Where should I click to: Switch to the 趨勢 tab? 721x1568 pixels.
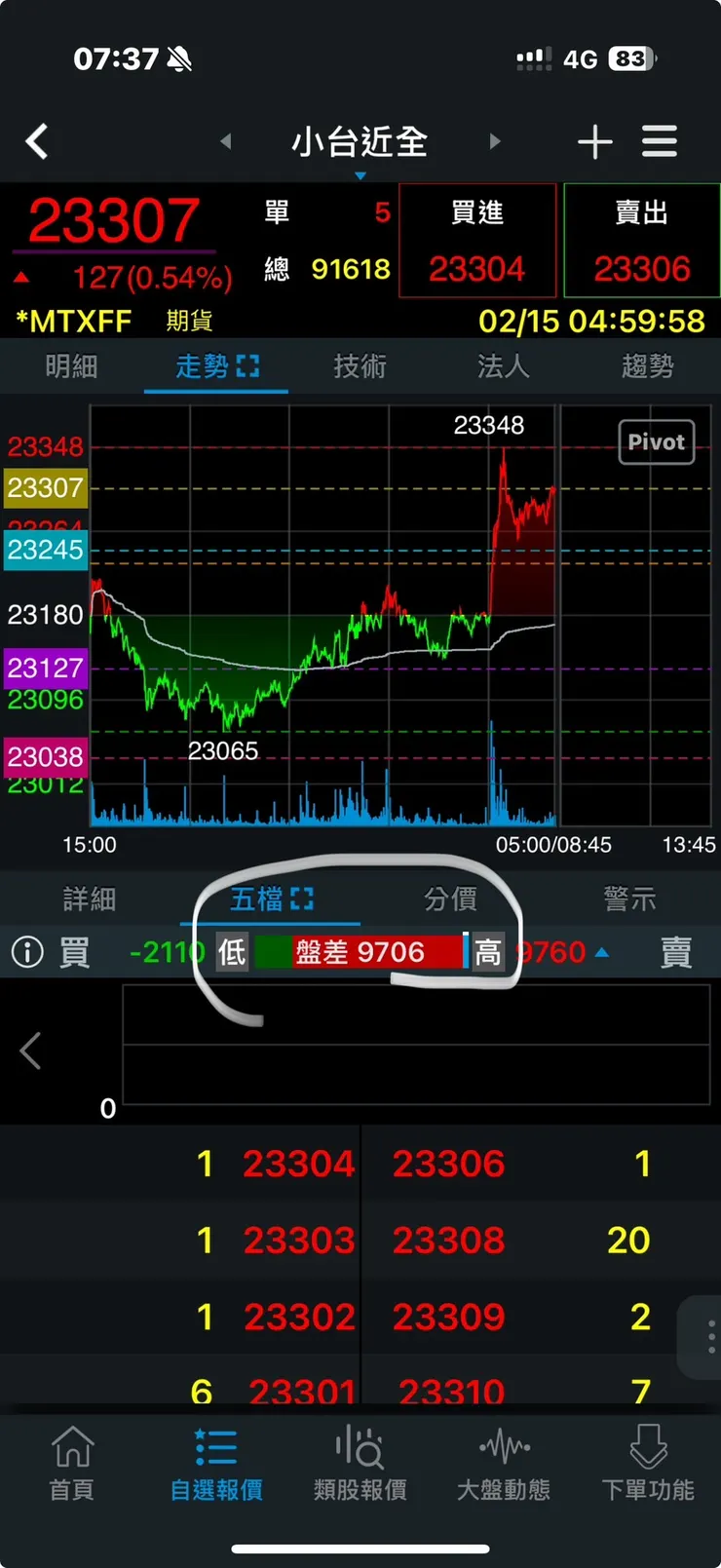[x=648, y=367]
